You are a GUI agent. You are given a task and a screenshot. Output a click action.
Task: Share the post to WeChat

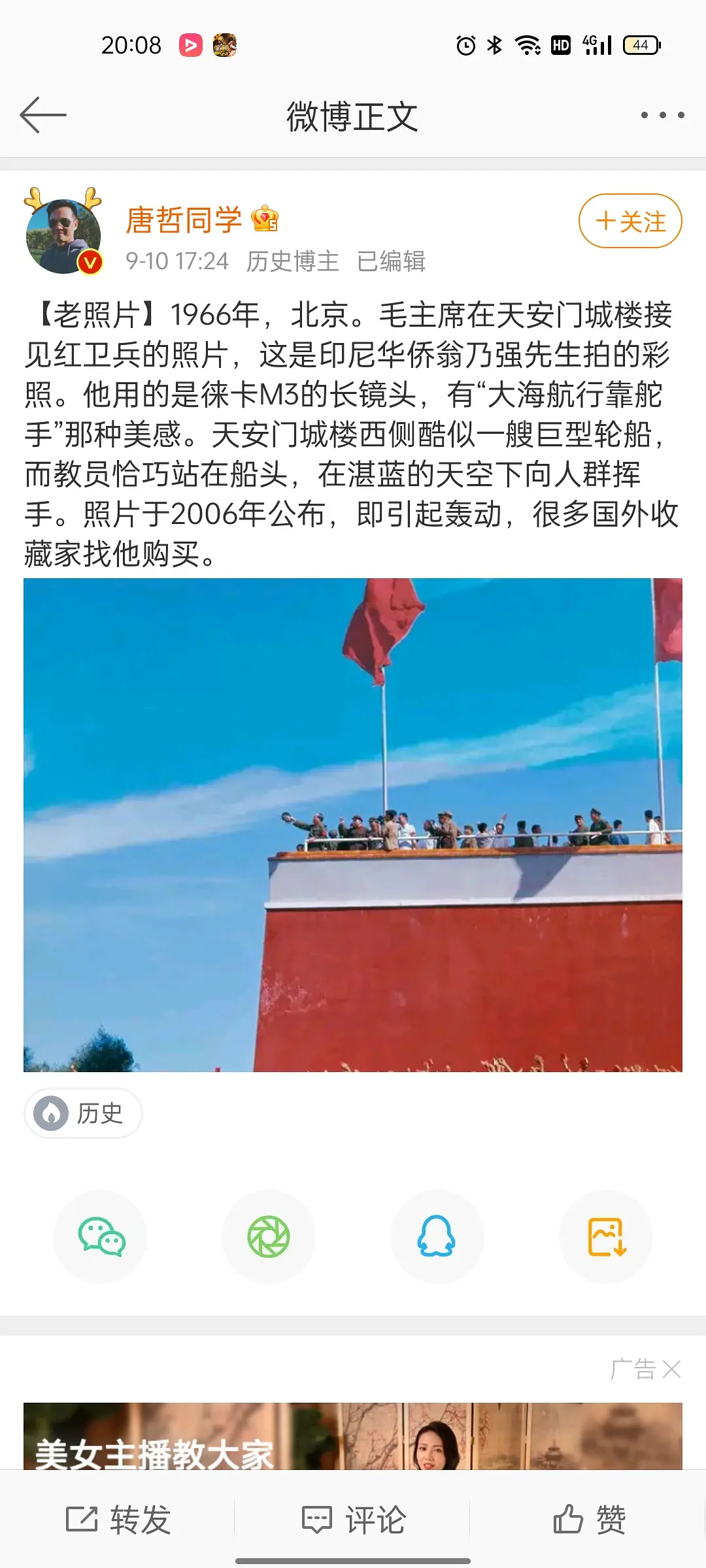[x=101, y=1237]
